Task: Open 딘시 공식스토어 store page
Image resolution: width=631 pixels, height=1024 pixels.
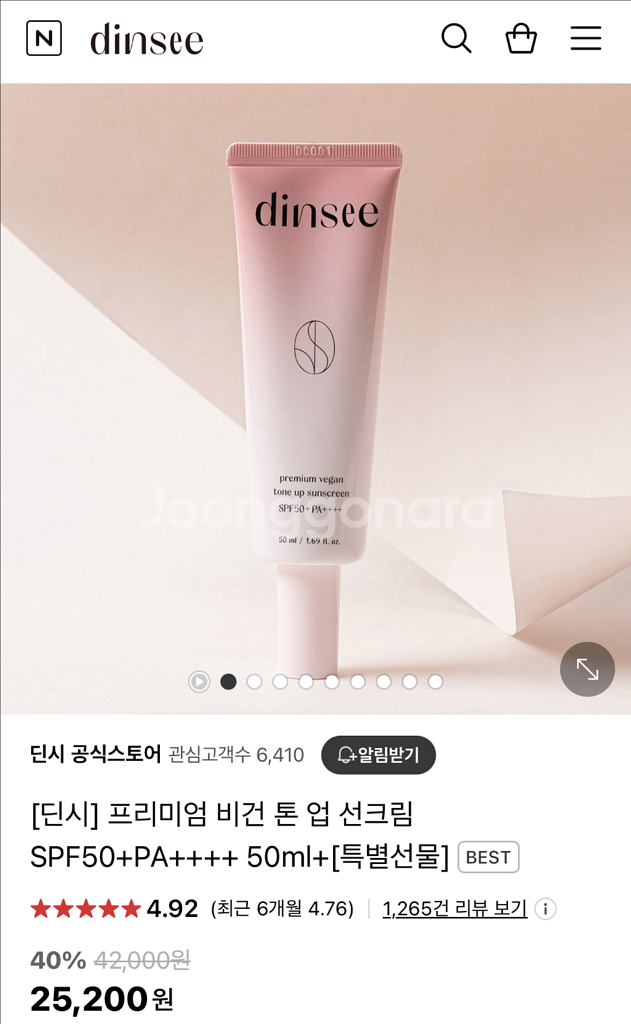Action: coord(96,755)
